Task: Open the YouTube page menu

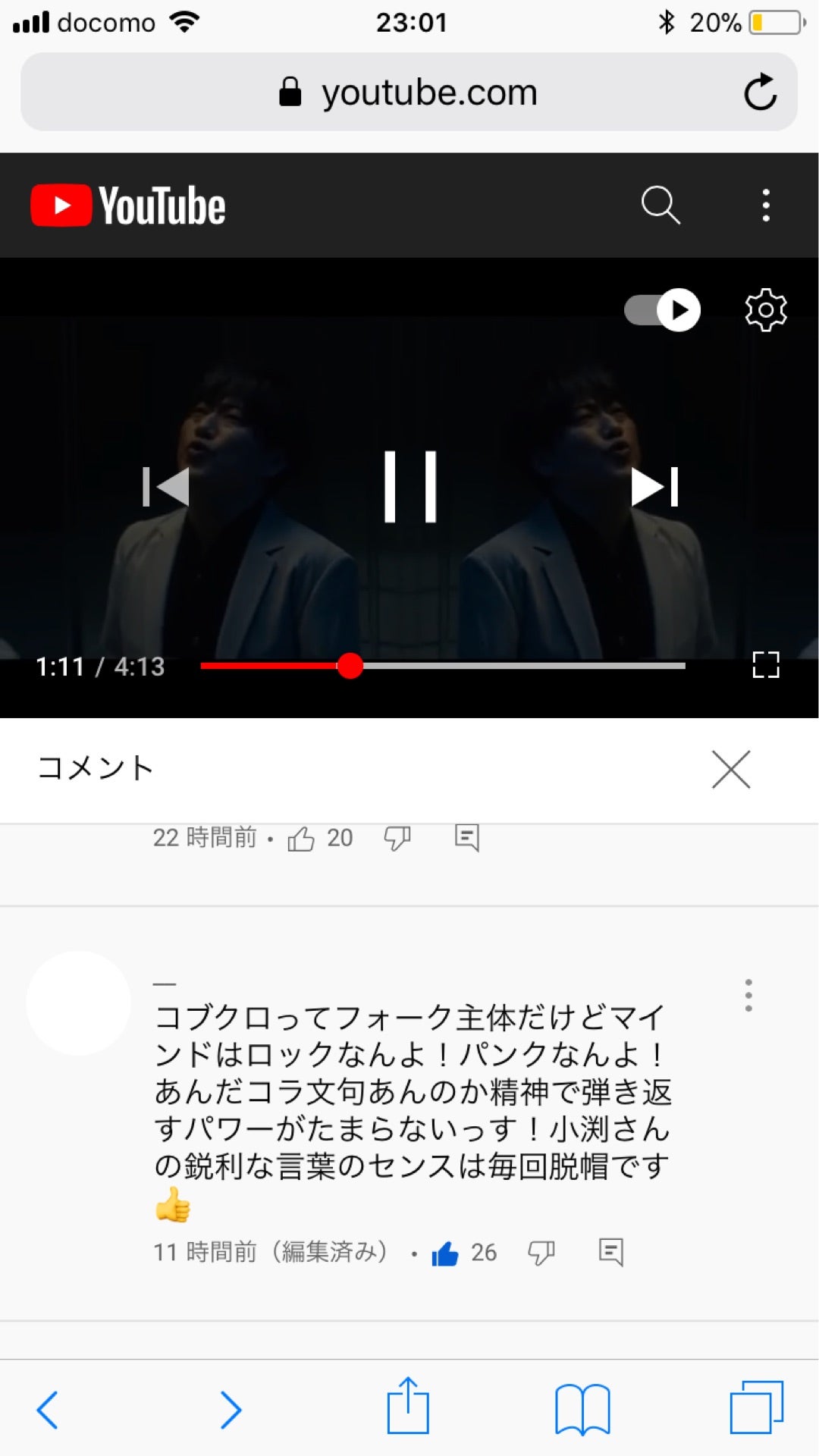Action: pos(766,204)
